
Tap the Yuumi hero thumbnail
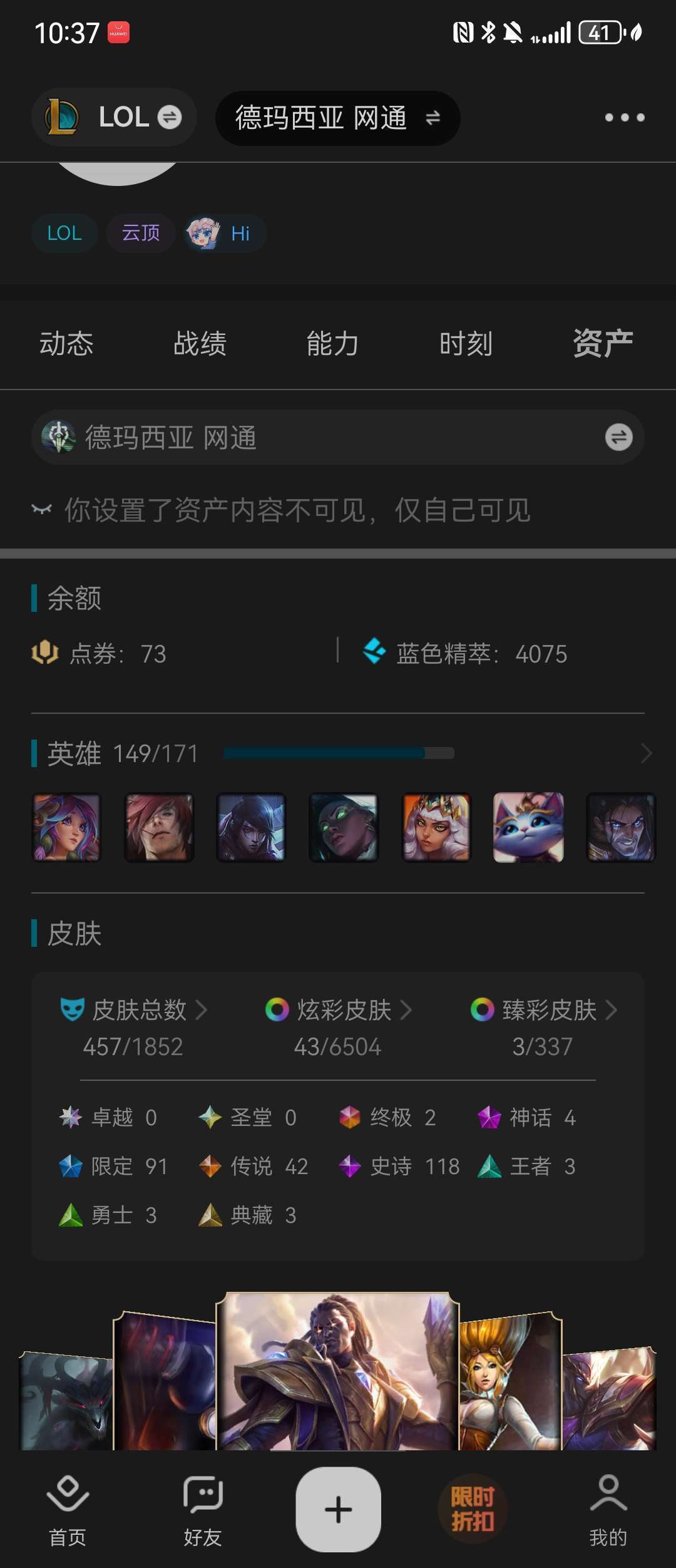click(528, 828)
